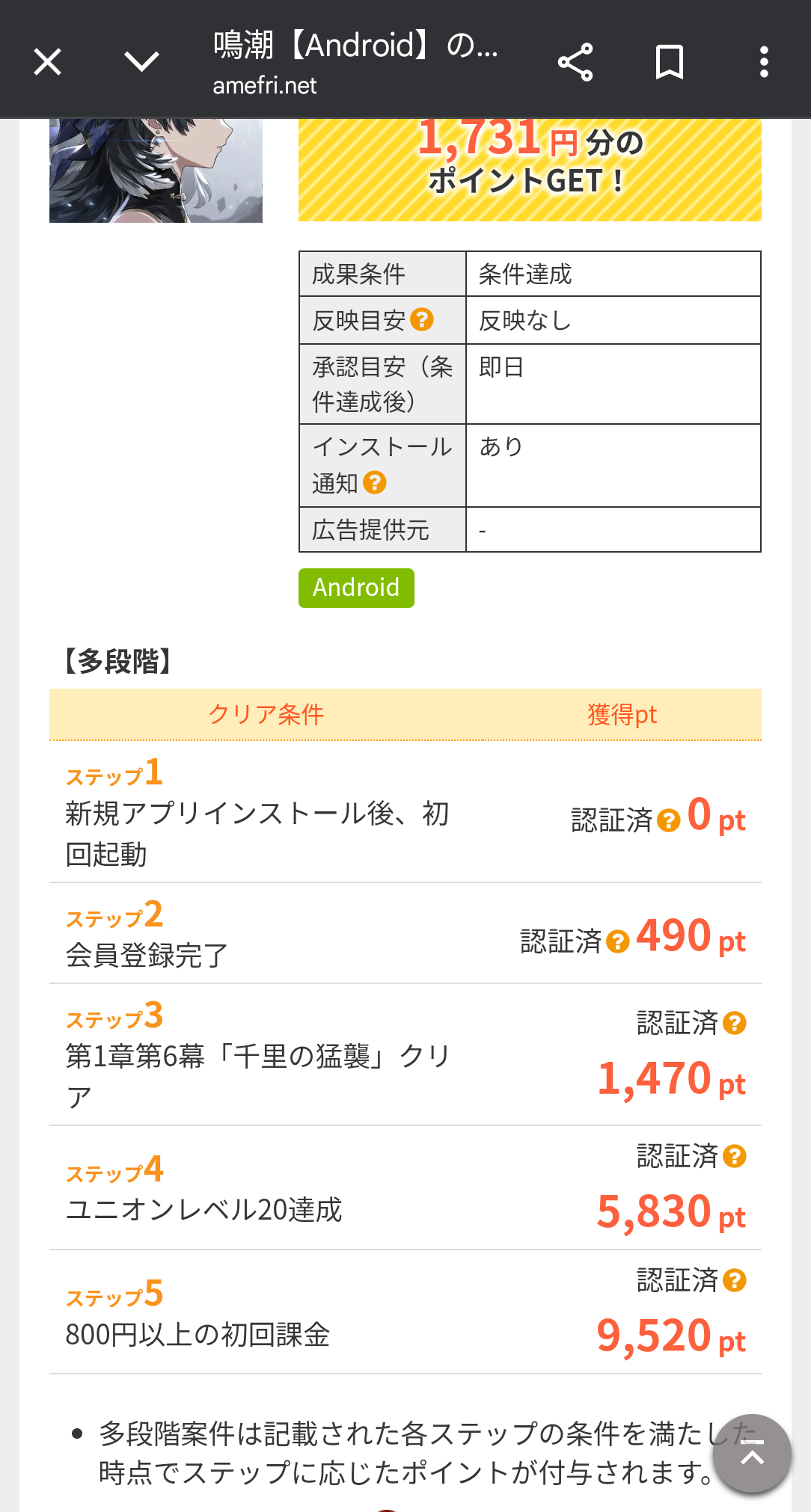This screenshot has height=1512, width=811.
Task: Tap the help icon beside step 1's 認証済
Action: point(668,821)
